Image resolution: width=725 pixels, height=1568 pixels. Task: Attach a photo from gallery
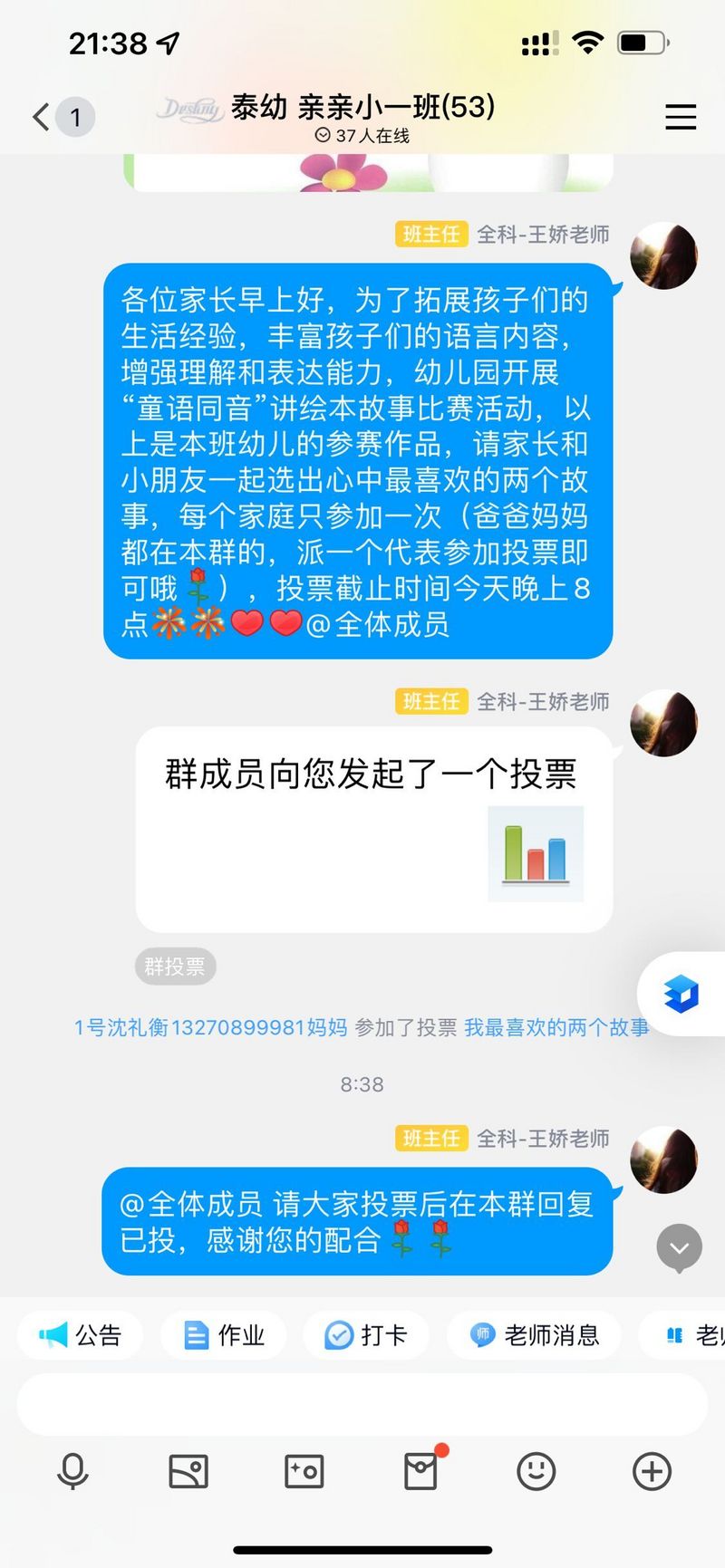[188, 1471]
